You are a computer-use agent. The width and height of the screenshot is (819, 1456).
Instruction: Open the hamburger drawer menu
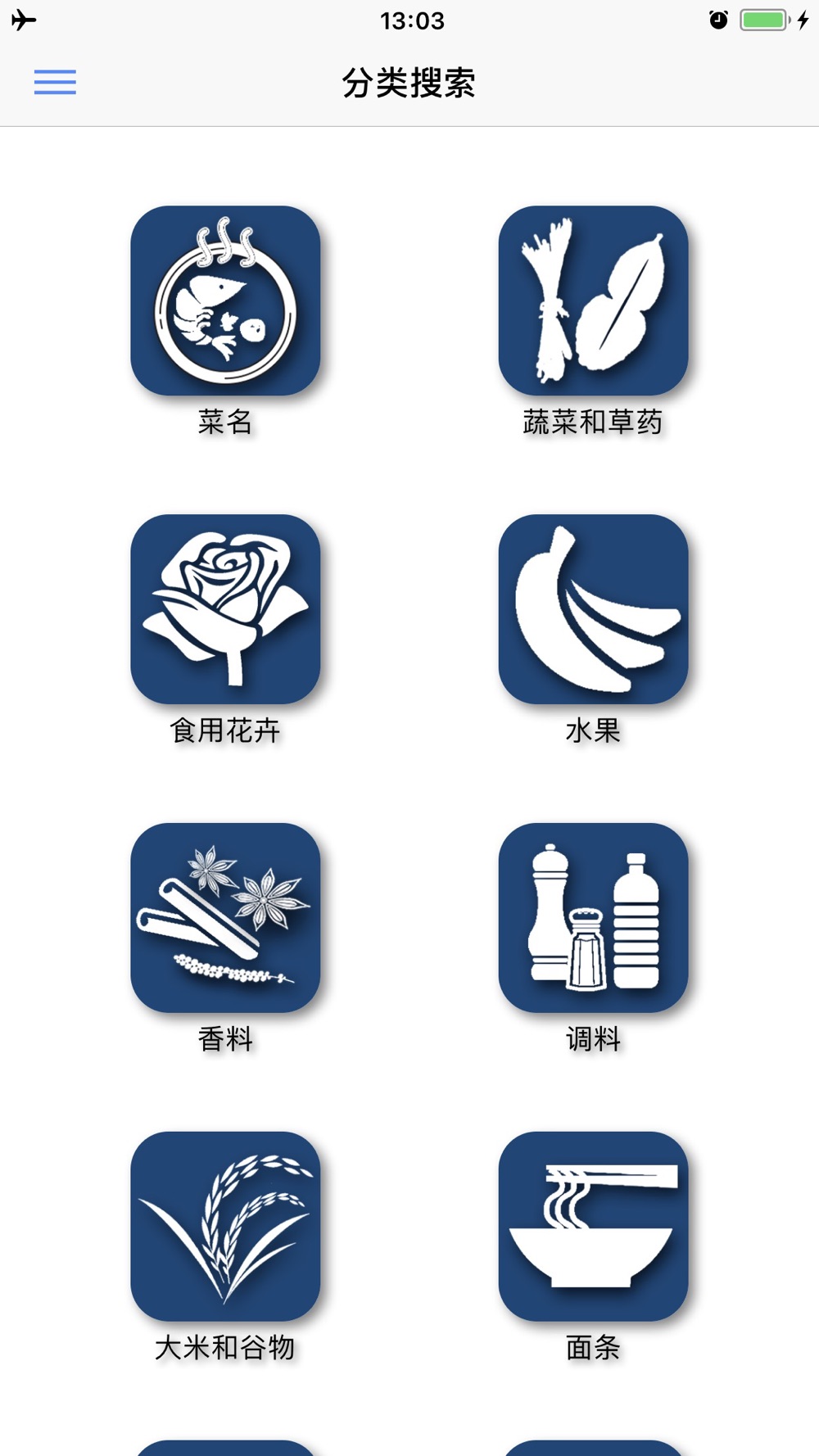(55, 82)
